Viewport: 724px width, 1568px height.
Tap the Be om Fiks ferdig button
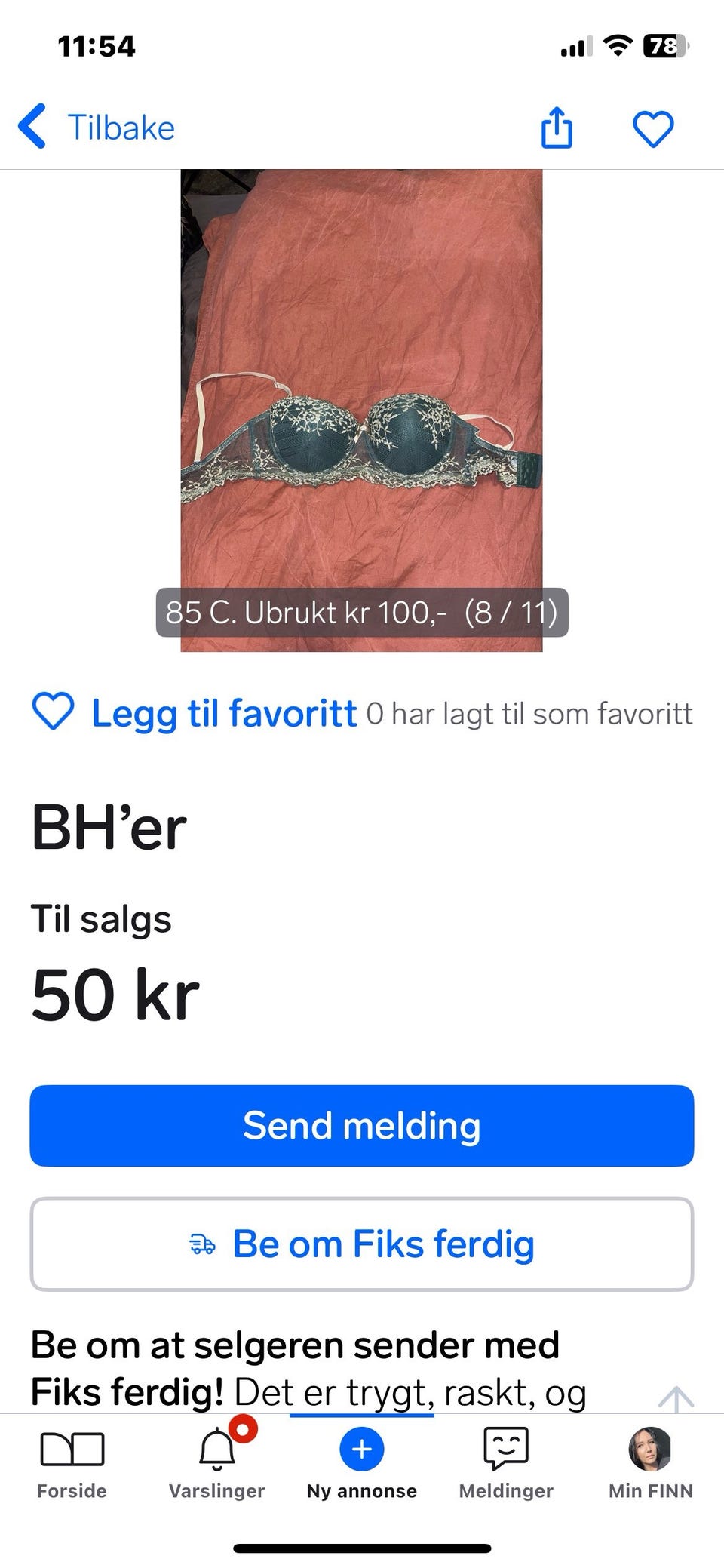tap(362, 1244)
